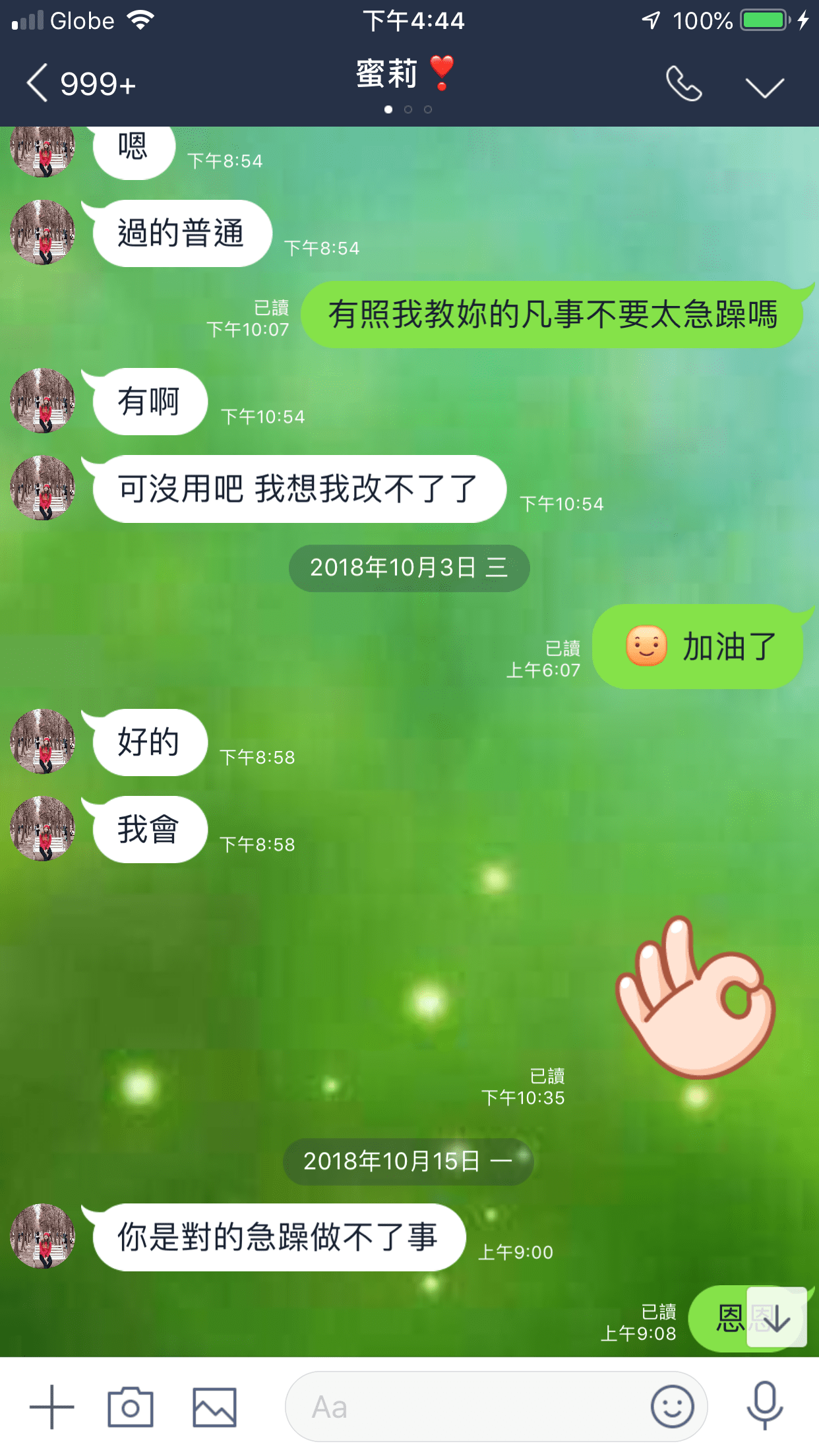Screen dimensions: 819x1456
Task: Open sender's avatar beside 你是對的急躁做不了事
Action: pyautogui.click(x=43, y=1236)
